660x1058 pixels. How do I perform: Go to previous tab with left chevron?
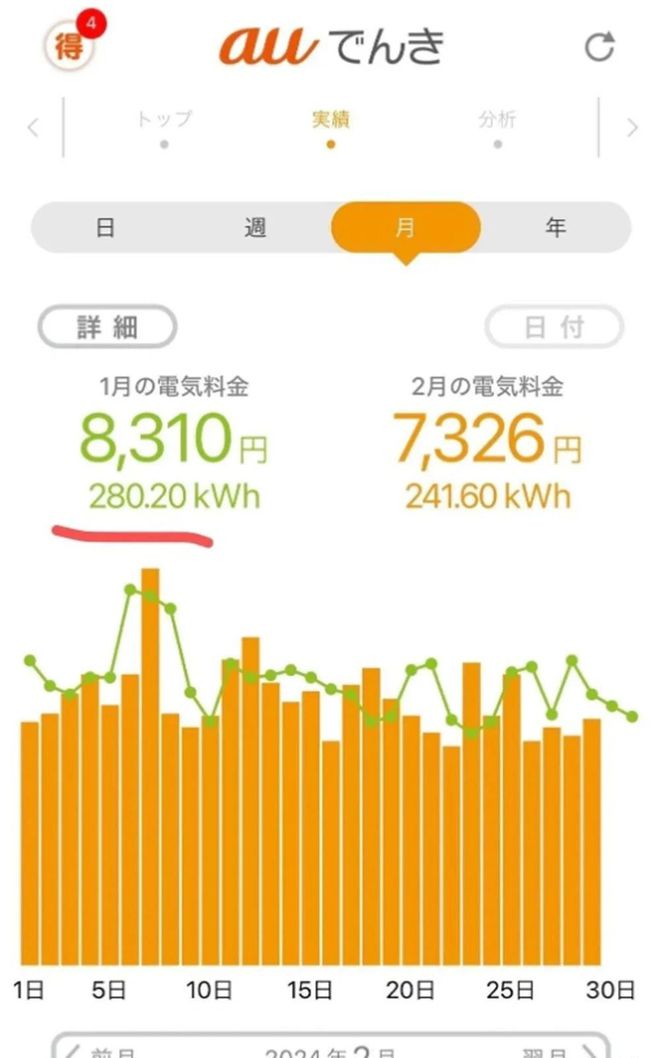point(32,127)
